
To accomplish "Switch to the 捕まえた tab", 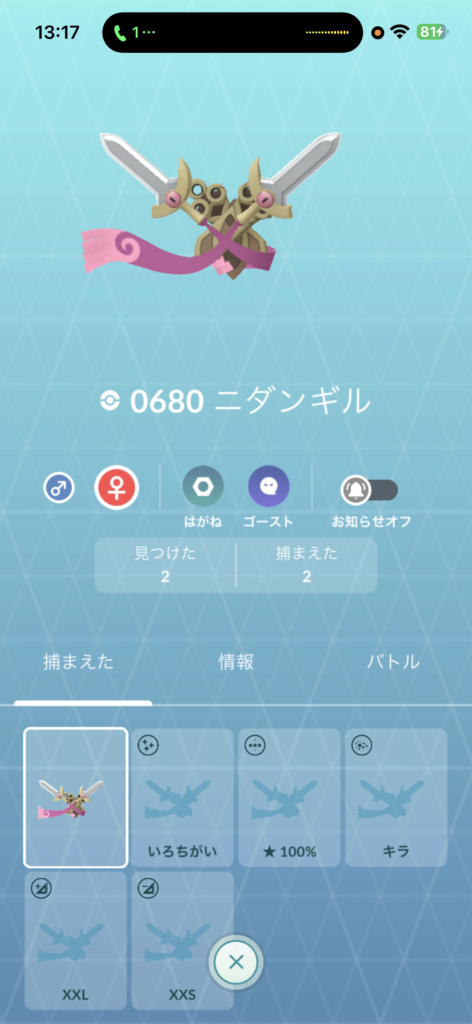I will 78,662.
